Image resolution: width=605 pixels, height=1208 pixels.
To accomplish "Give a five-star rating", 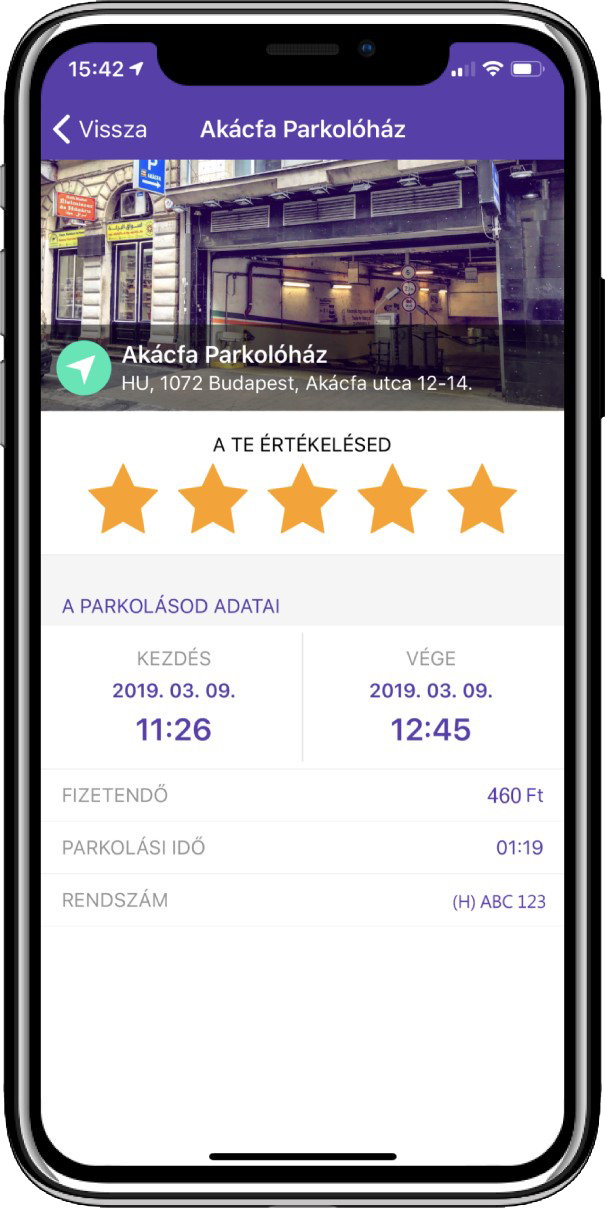I will click(481, 499).
